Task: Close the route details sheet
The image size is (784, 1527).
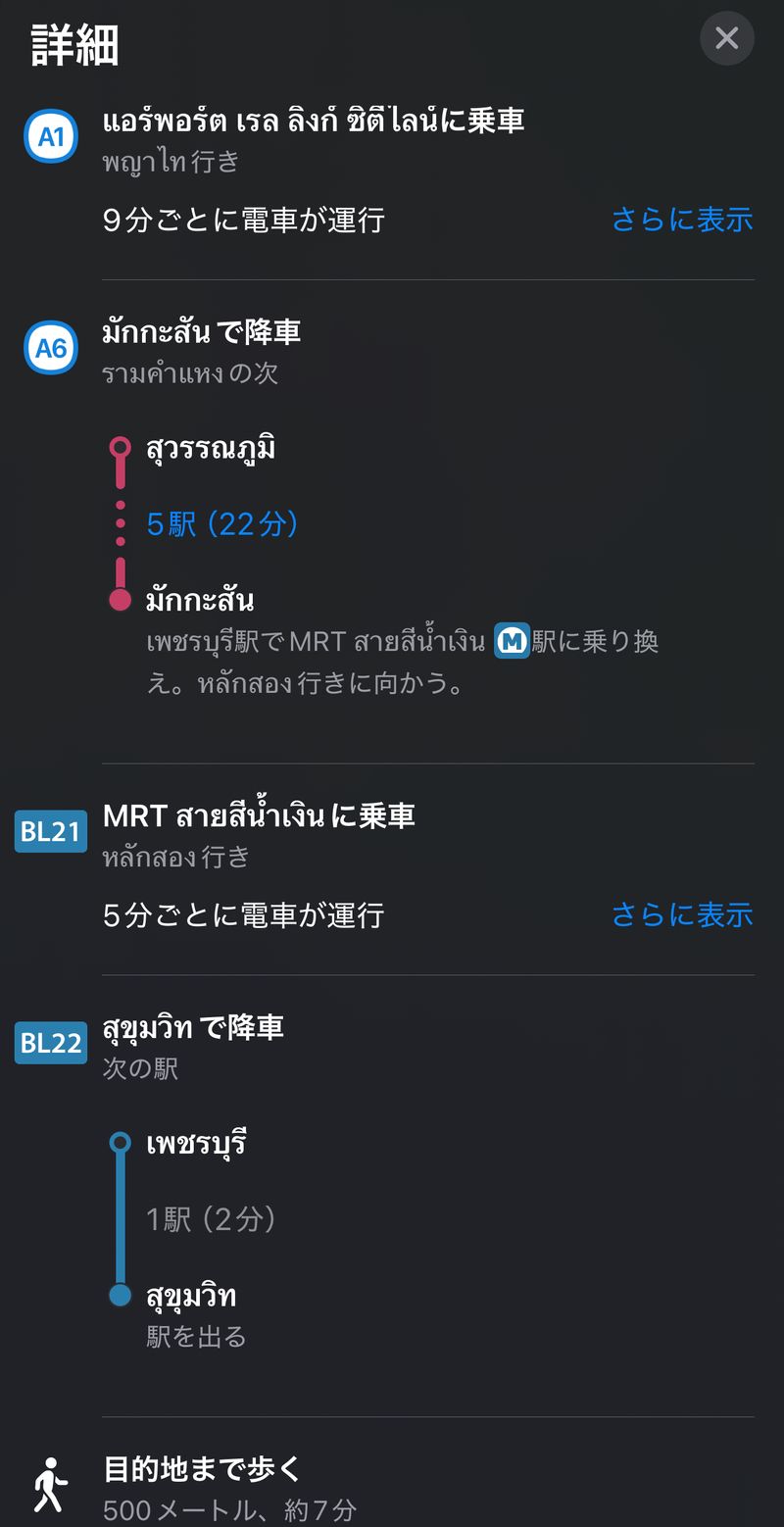Action: [x=726, y=38]
